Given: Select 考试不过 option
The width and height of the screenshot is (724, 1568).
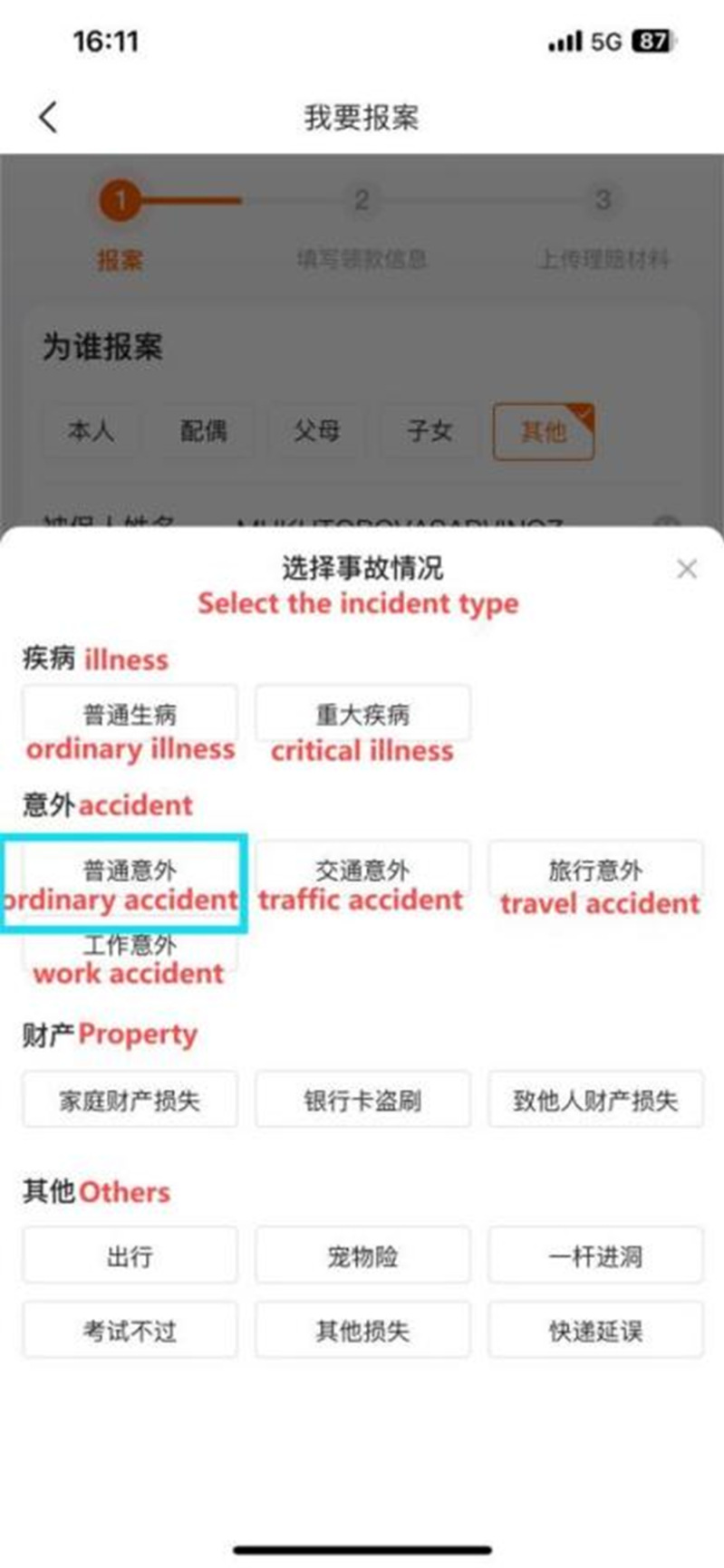Looking at the screenshot, I should point(130,1331).
